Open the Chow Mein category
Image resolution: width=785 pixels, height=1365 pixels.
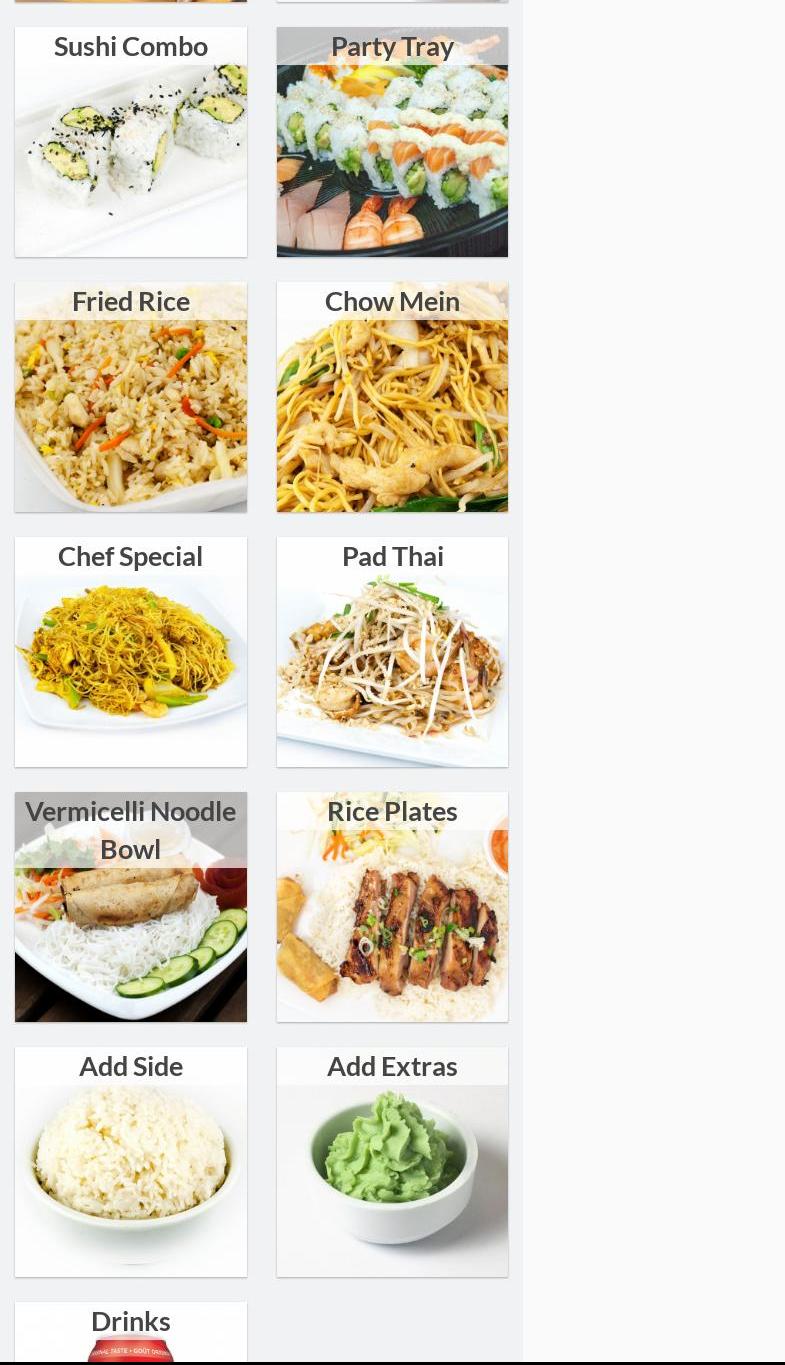click(392, 397)
